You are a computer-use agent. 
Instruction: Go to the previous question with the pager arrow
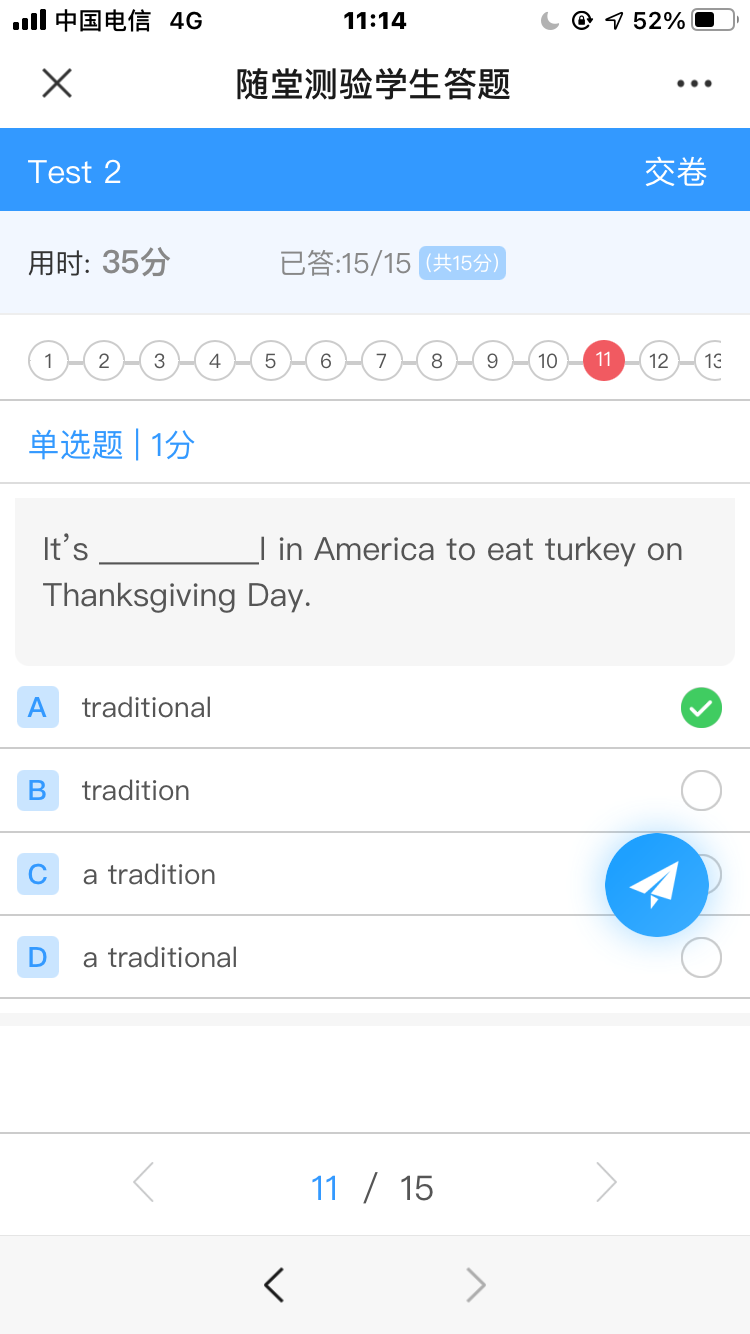(x=144, y=1182)
